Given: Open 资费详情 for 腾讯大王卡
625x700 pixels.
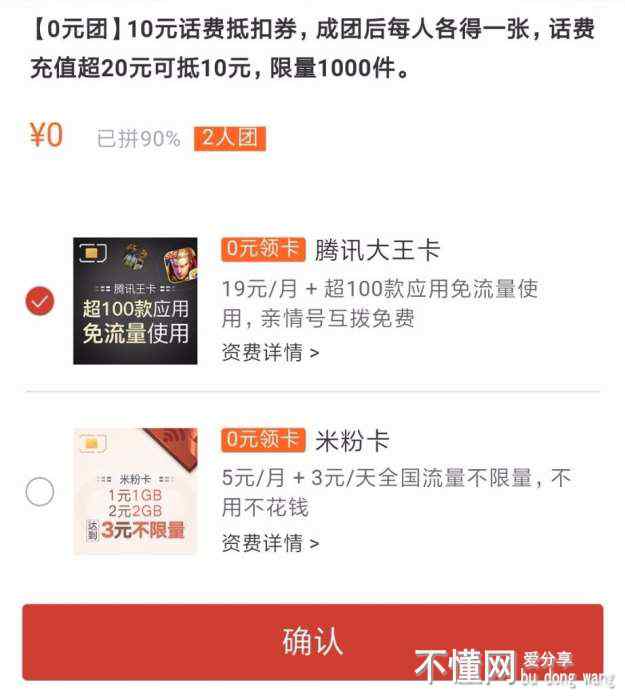Looking at the screenshot, I should [x=270, y=352].
